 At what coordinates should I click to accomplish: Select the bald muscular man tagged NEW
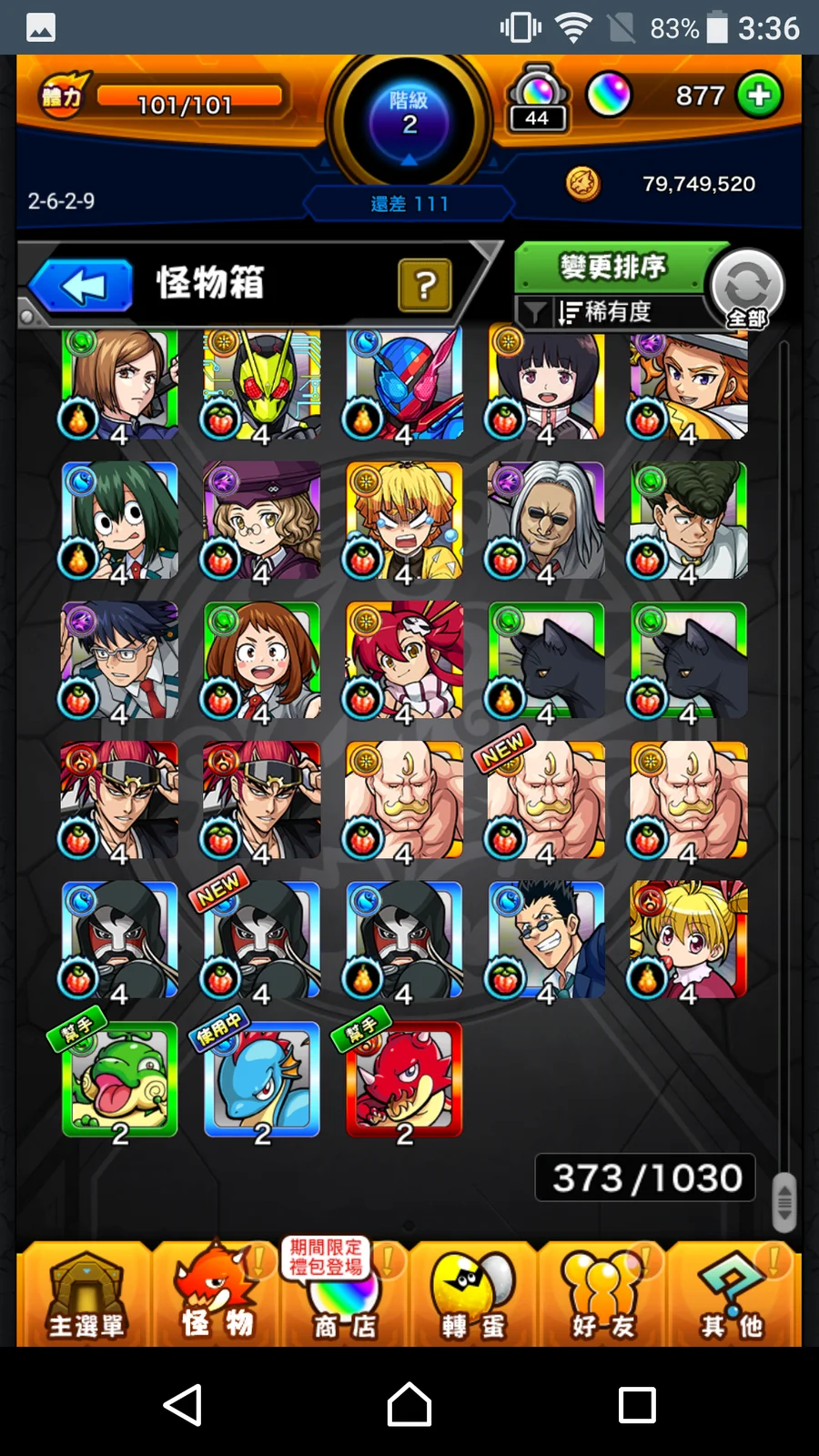coord(546,800)
